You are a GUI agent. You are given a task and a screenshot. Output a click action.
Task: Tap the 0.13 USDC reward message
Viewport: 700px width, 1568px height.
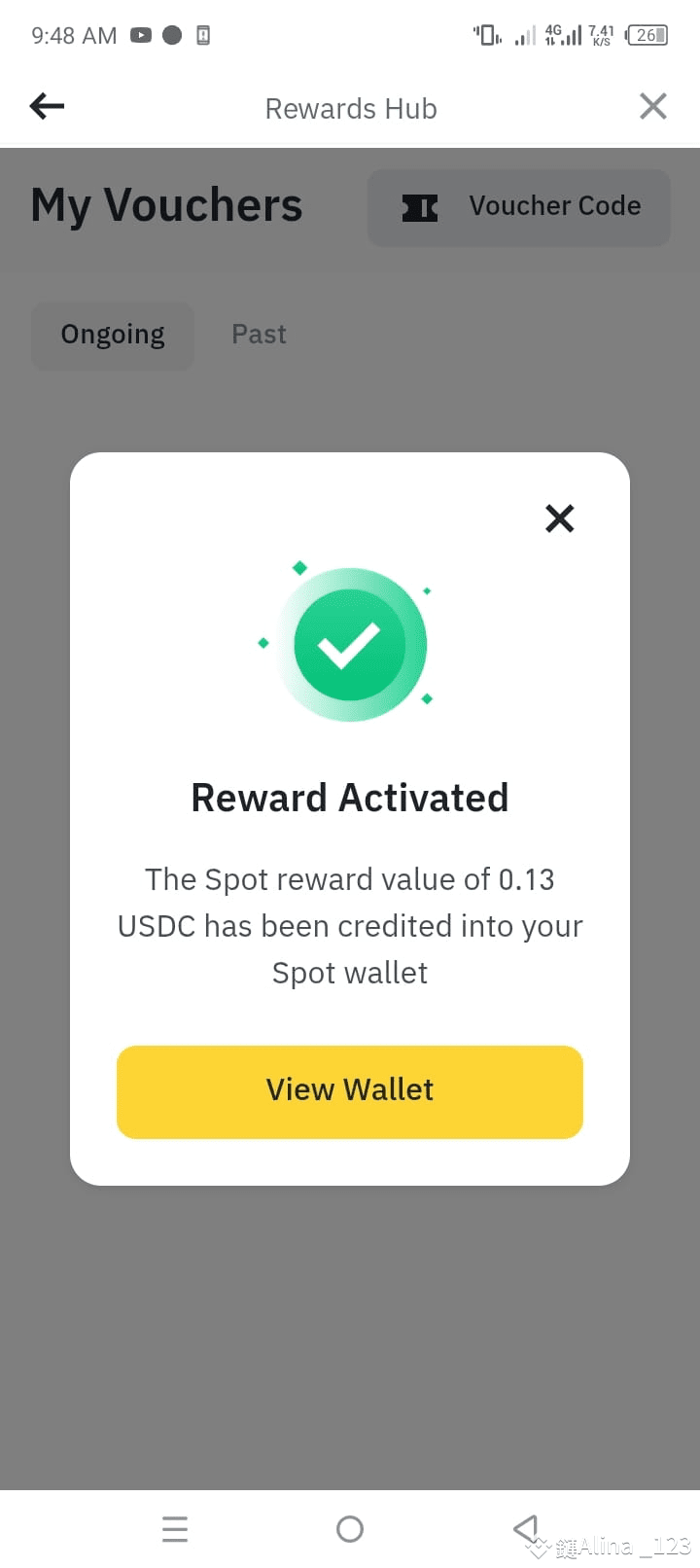coord(350,925)
